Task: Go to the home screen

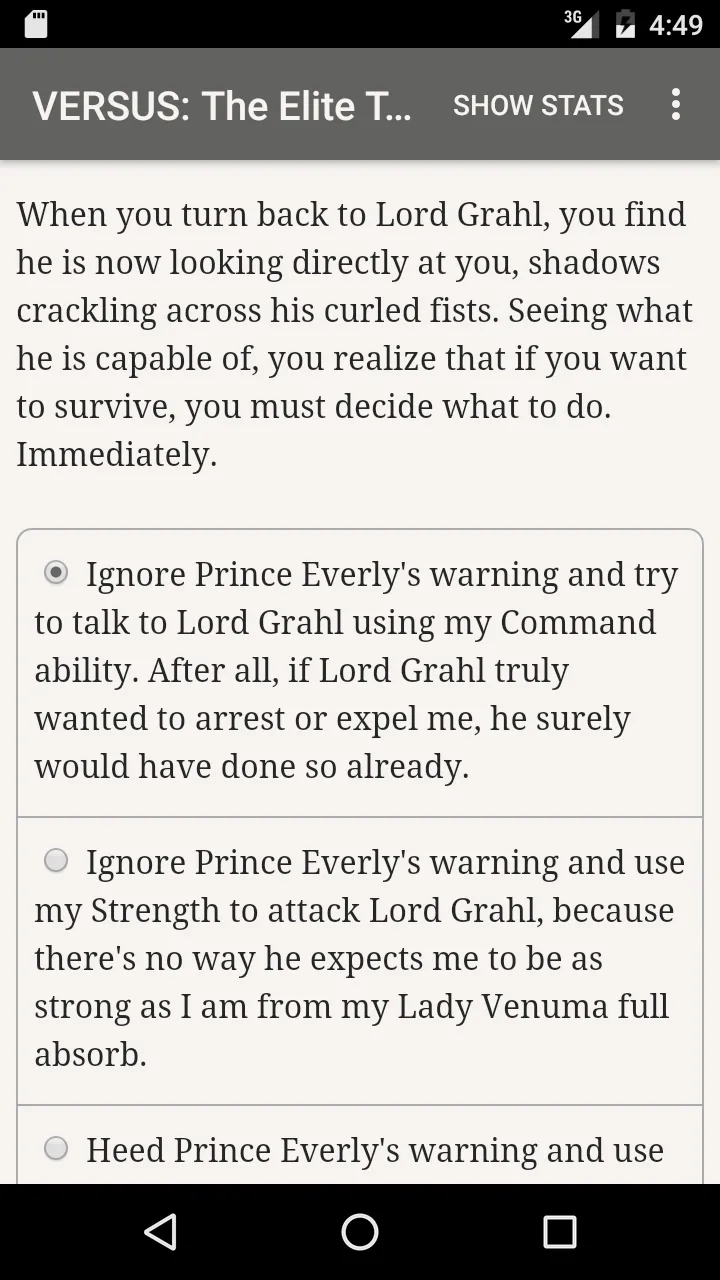Action: pos(360,1232)
